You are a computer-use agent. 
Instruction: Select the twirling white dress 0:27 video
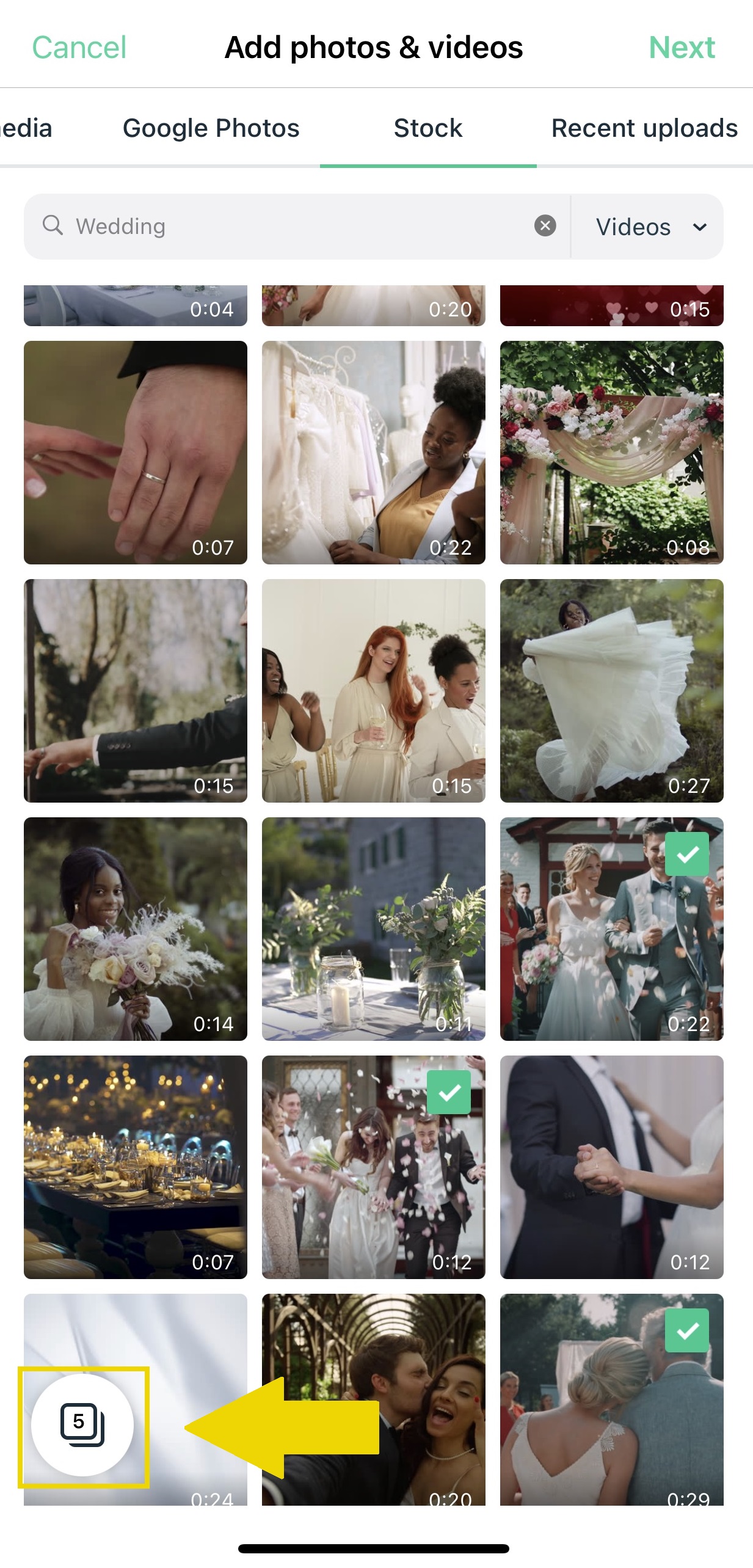[611, 691]
